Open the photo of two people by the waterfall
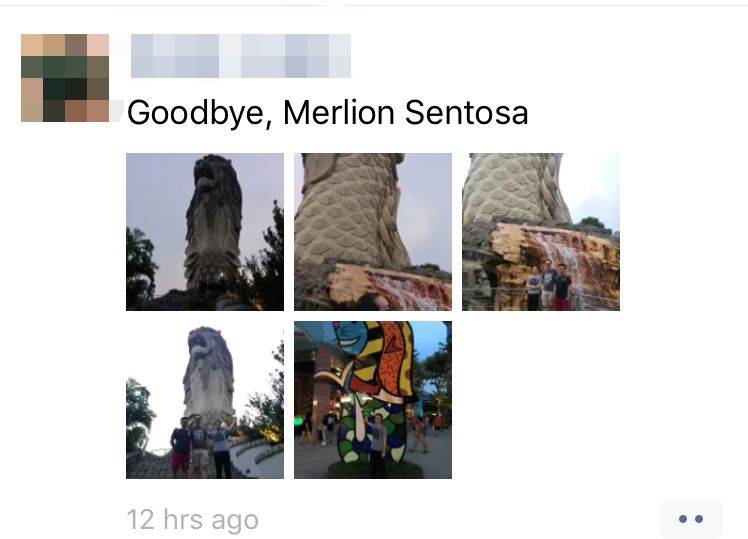The width and height of the screenshot is (748, 539). (x=541, y=231)
